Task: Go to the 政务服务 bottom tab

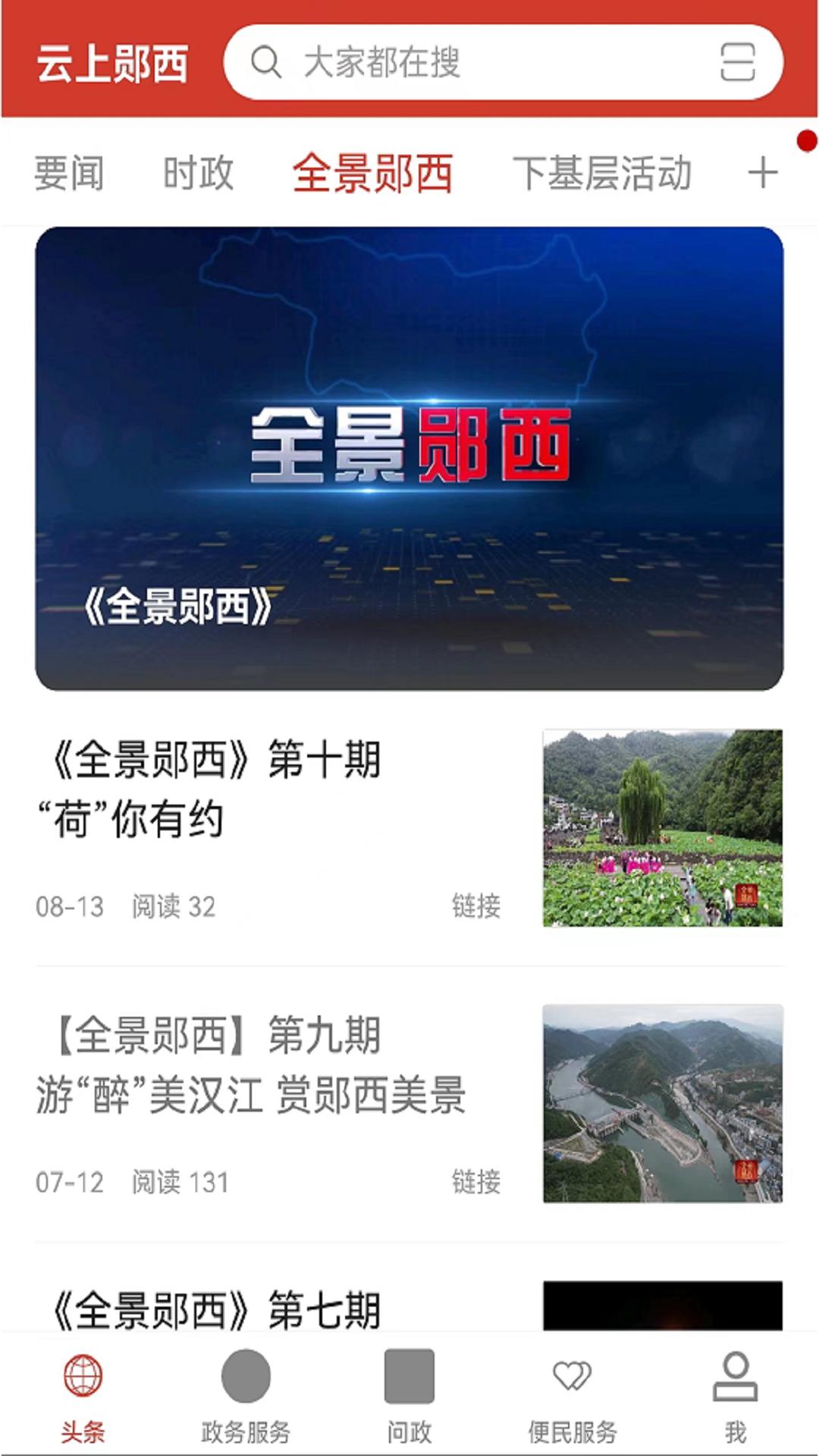Action: click(246, 1395)
